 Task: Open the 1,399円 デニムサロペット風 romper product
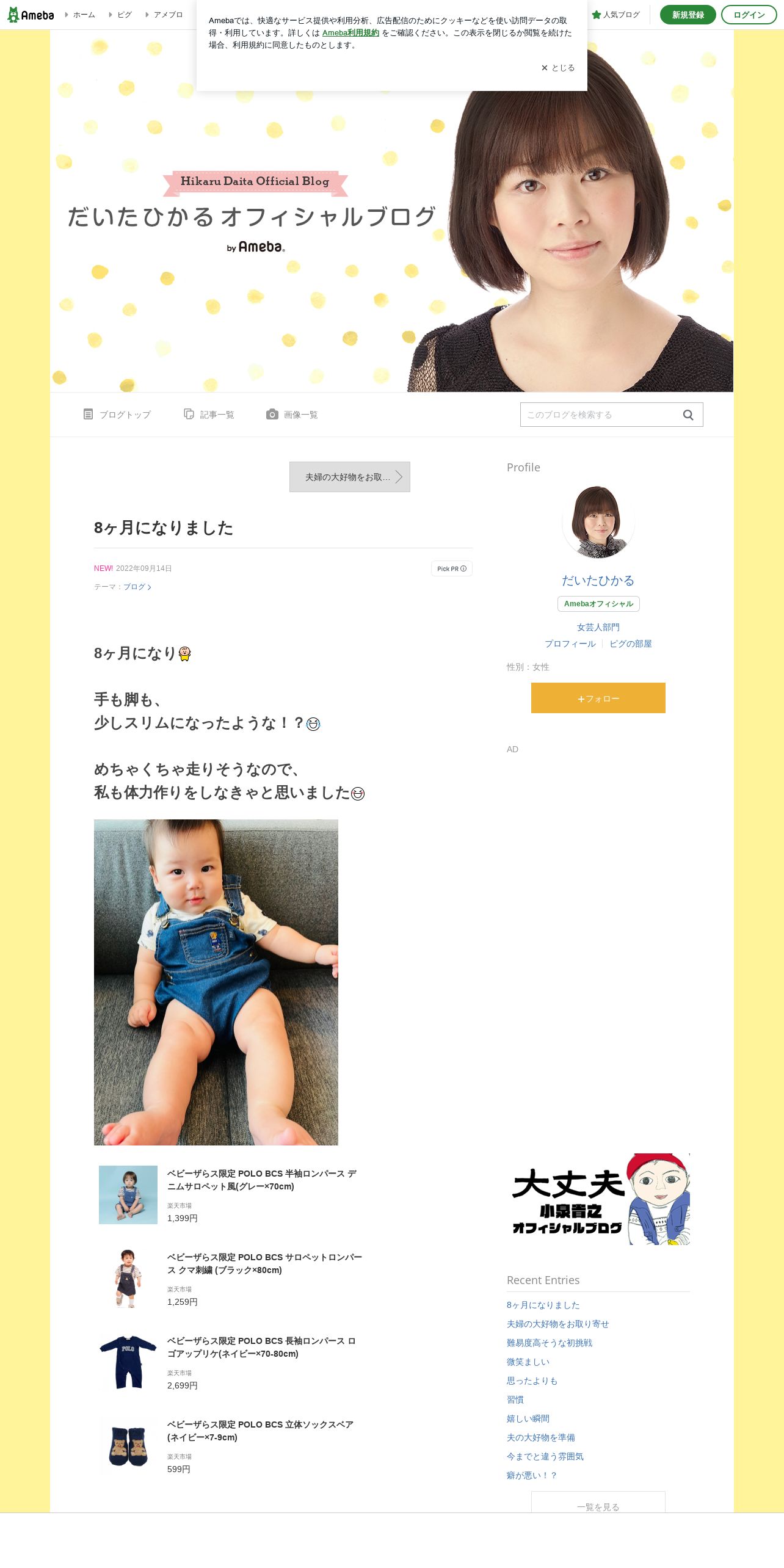[232, 1195]
